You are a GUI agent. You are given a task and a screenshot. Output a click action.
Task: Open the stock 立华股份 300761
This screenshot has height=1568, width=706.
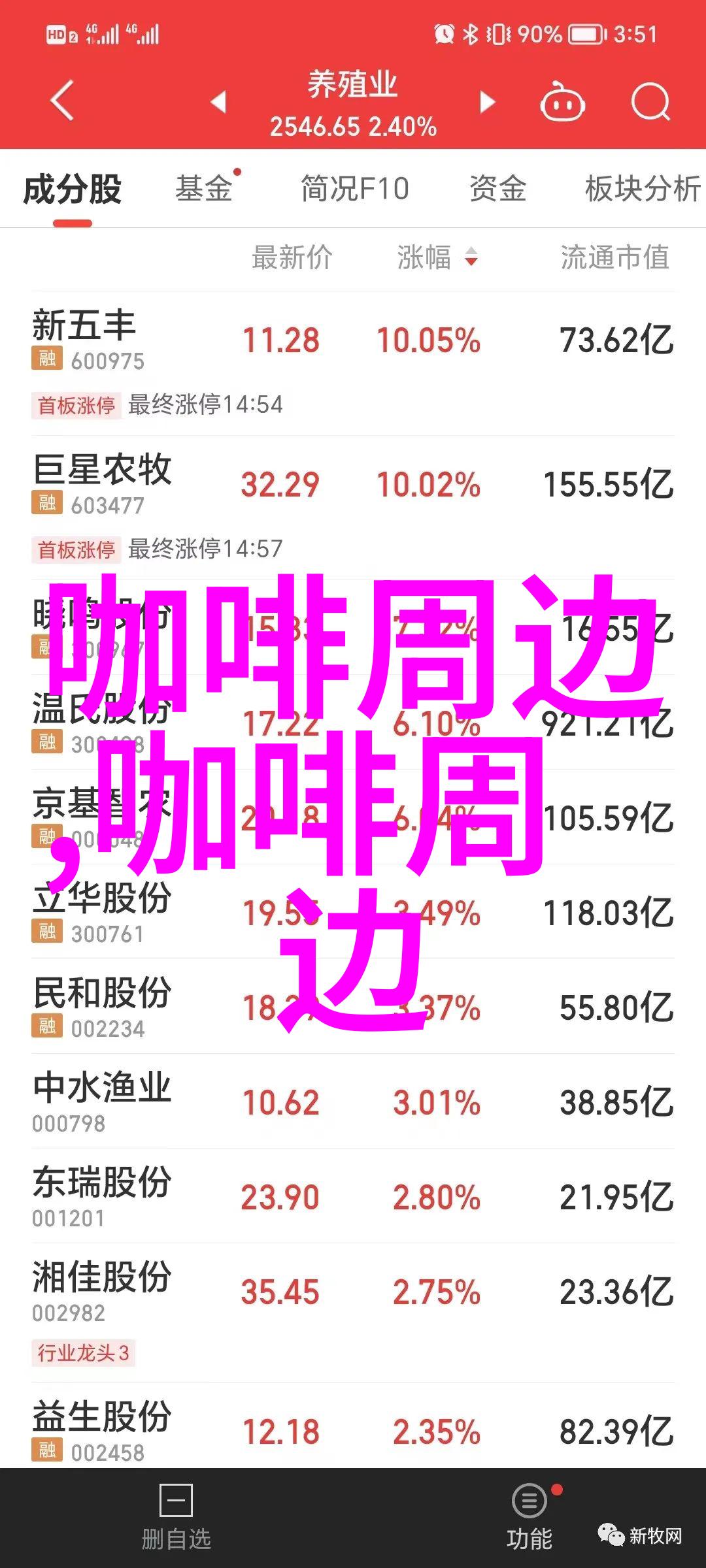tap(353, 912)
